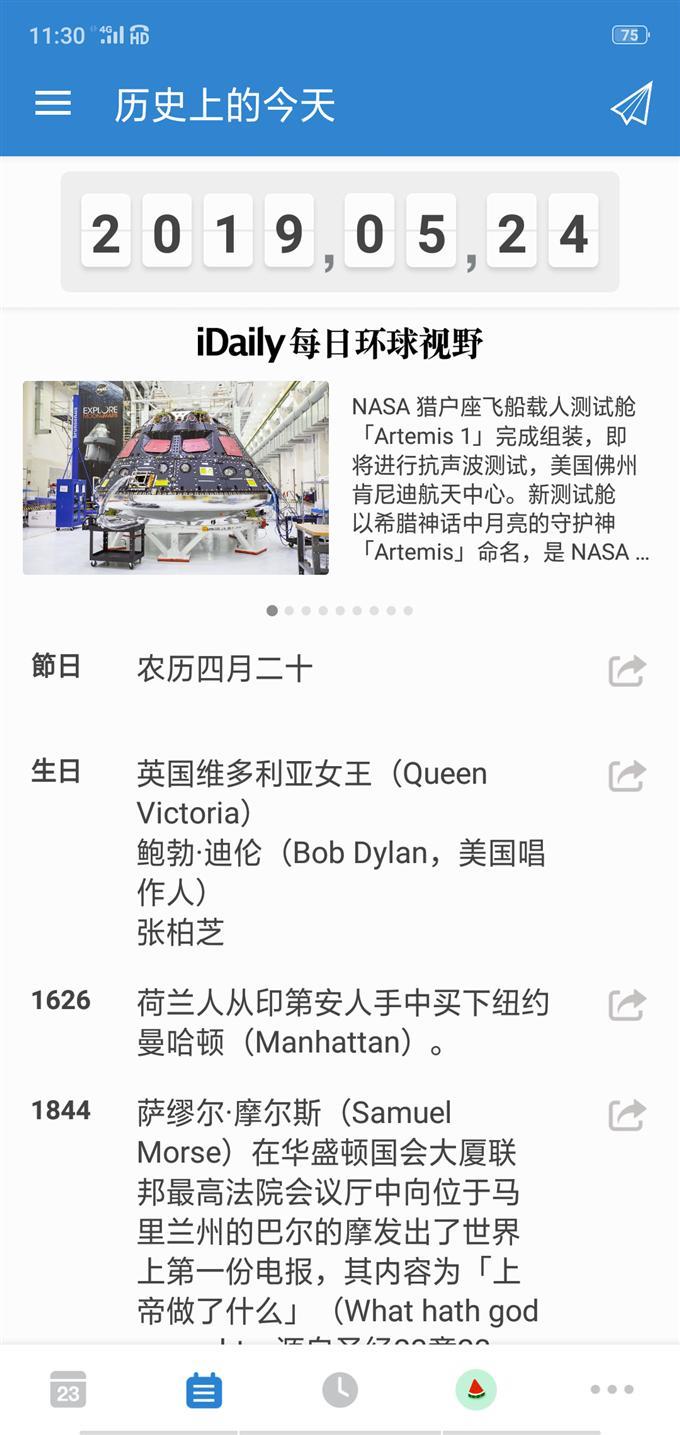
Task: Share the 农历四月二十 festival entry
Action: pos(627,670)
